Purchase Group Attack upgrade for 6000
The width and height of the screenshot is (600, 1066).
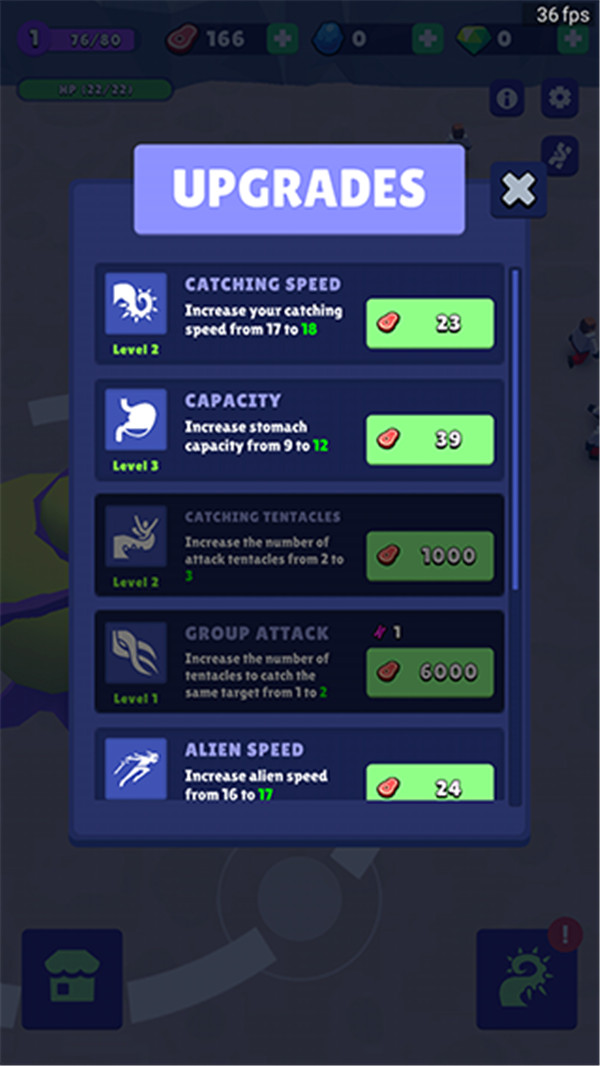click(x=430, y=672)
